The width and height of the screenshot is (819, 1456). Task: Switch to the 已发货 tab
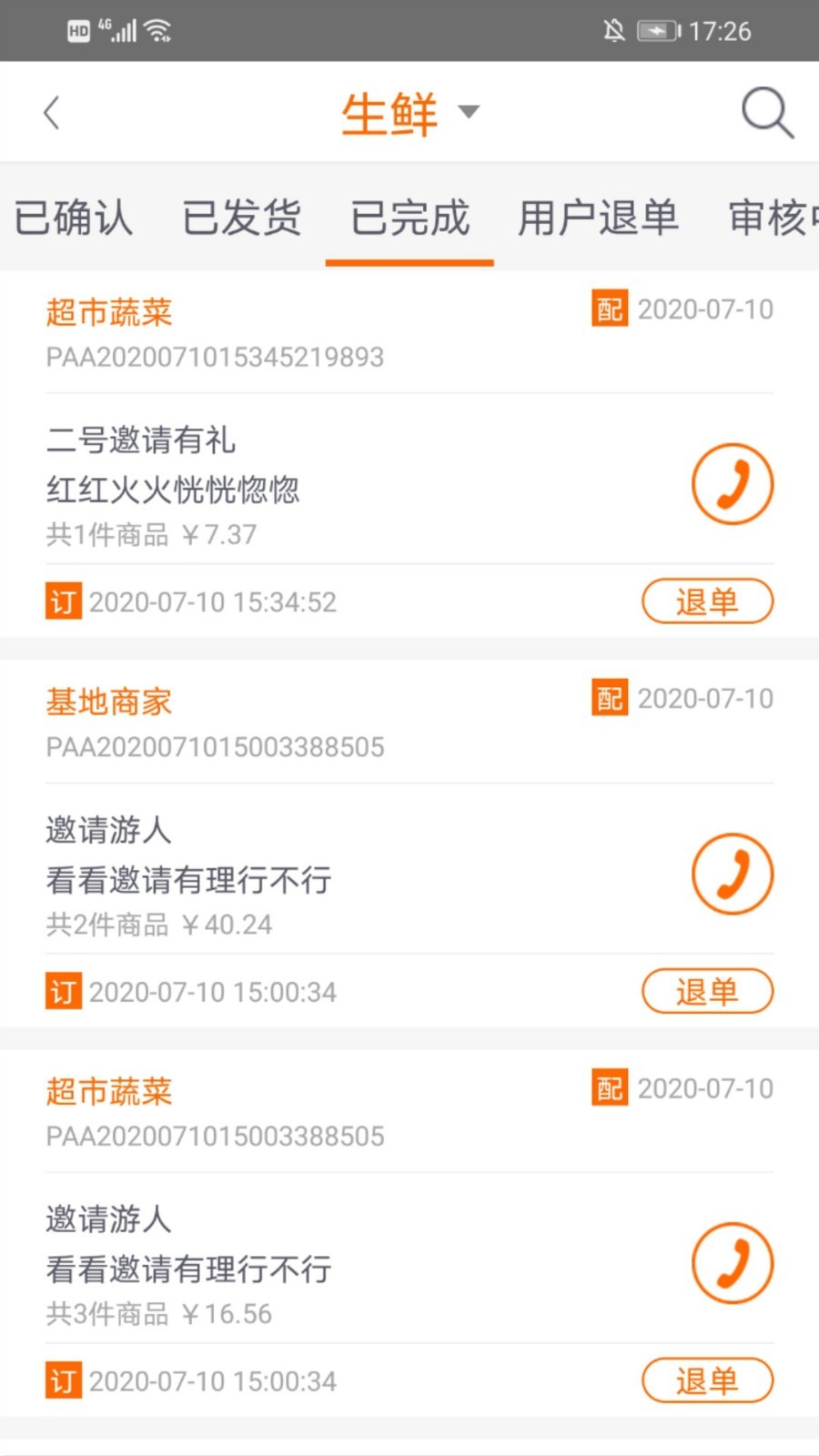tap(242, 218)
